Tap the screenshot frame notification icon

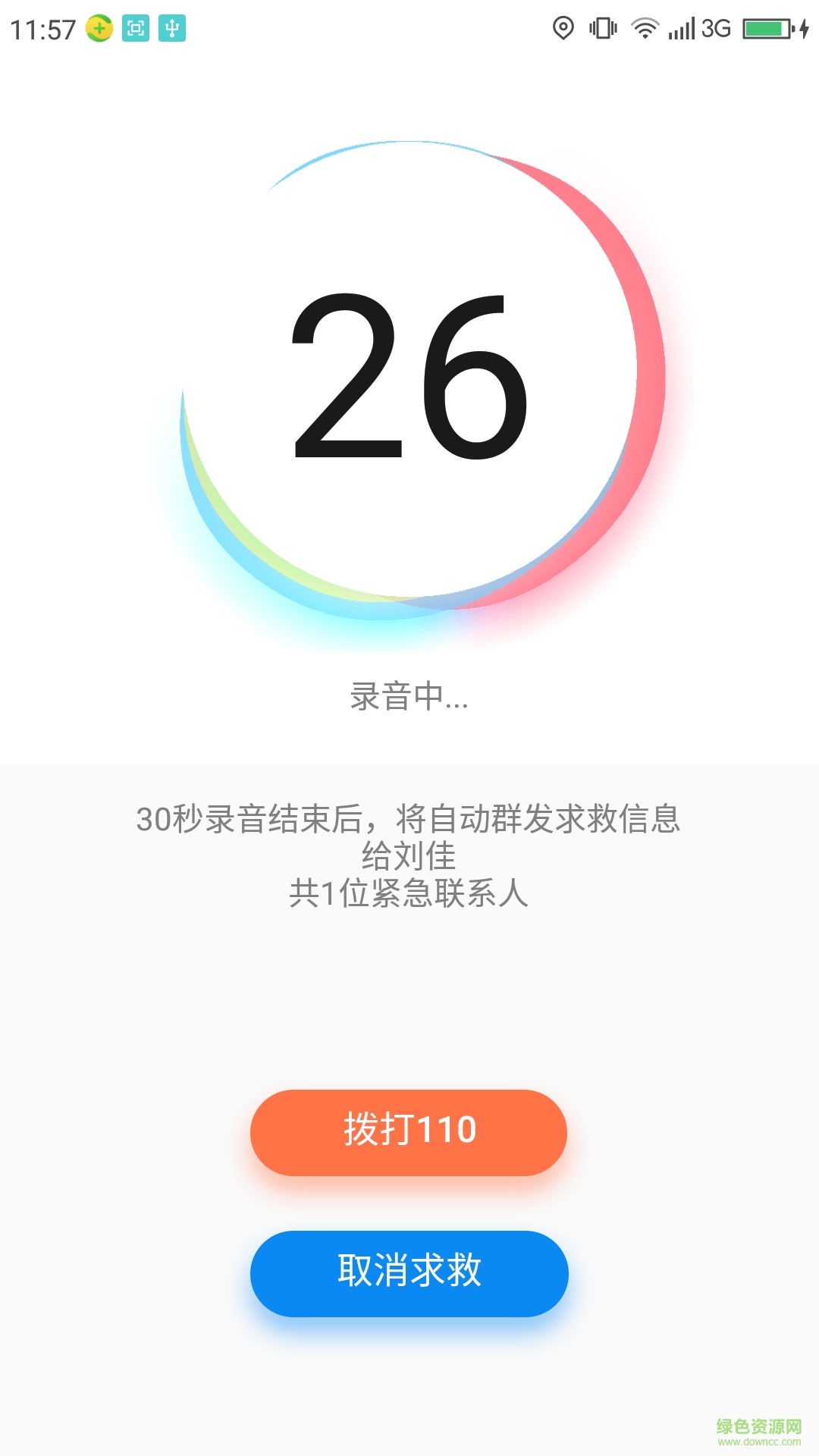pyautogui.click(x=135, y=29)
